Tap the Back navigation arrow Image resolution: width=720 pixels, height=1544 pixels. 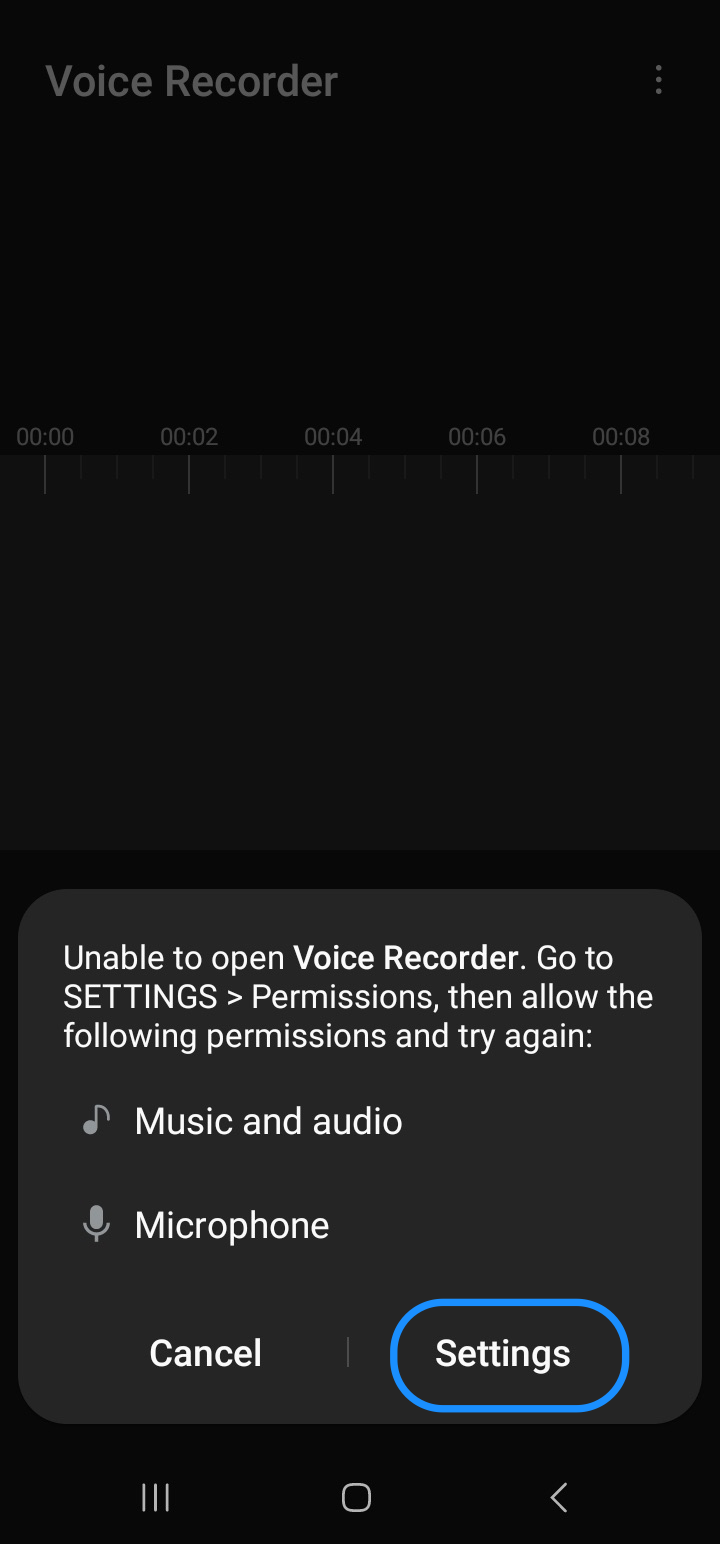point(558,1497)
